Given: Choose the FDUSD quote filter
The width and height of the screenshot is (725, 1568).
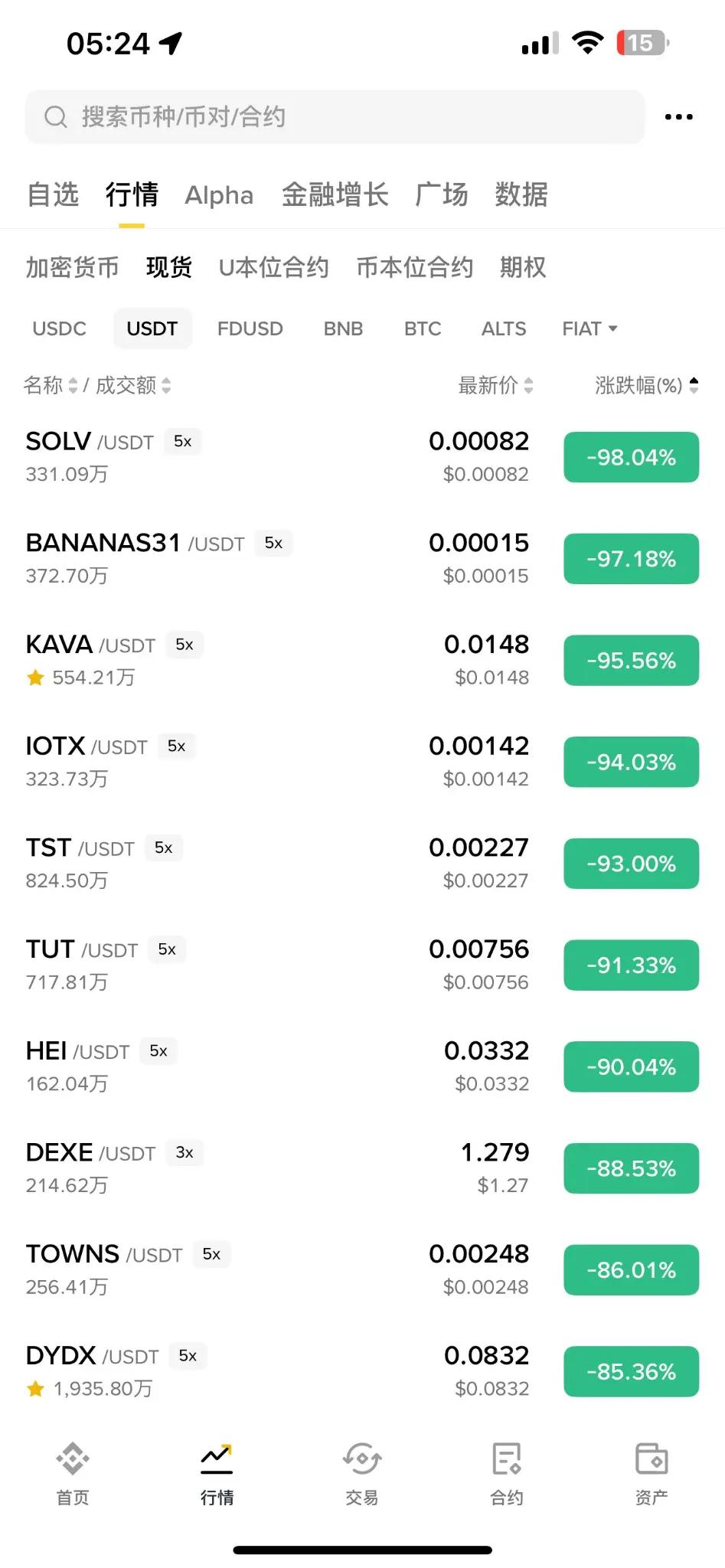Looking at the screenshot, I should pos(250,328).
